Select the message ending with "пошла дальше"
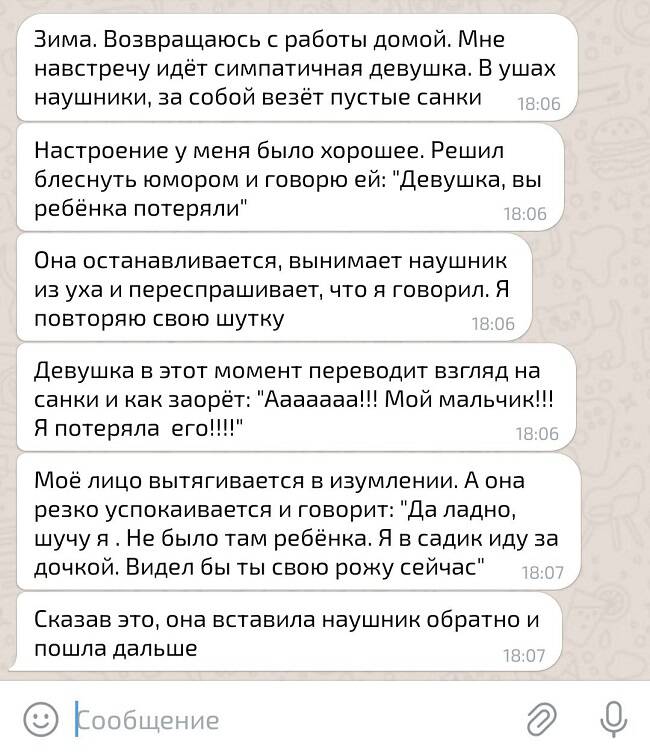Screen dimensions: 650x755 coord(290,632)
